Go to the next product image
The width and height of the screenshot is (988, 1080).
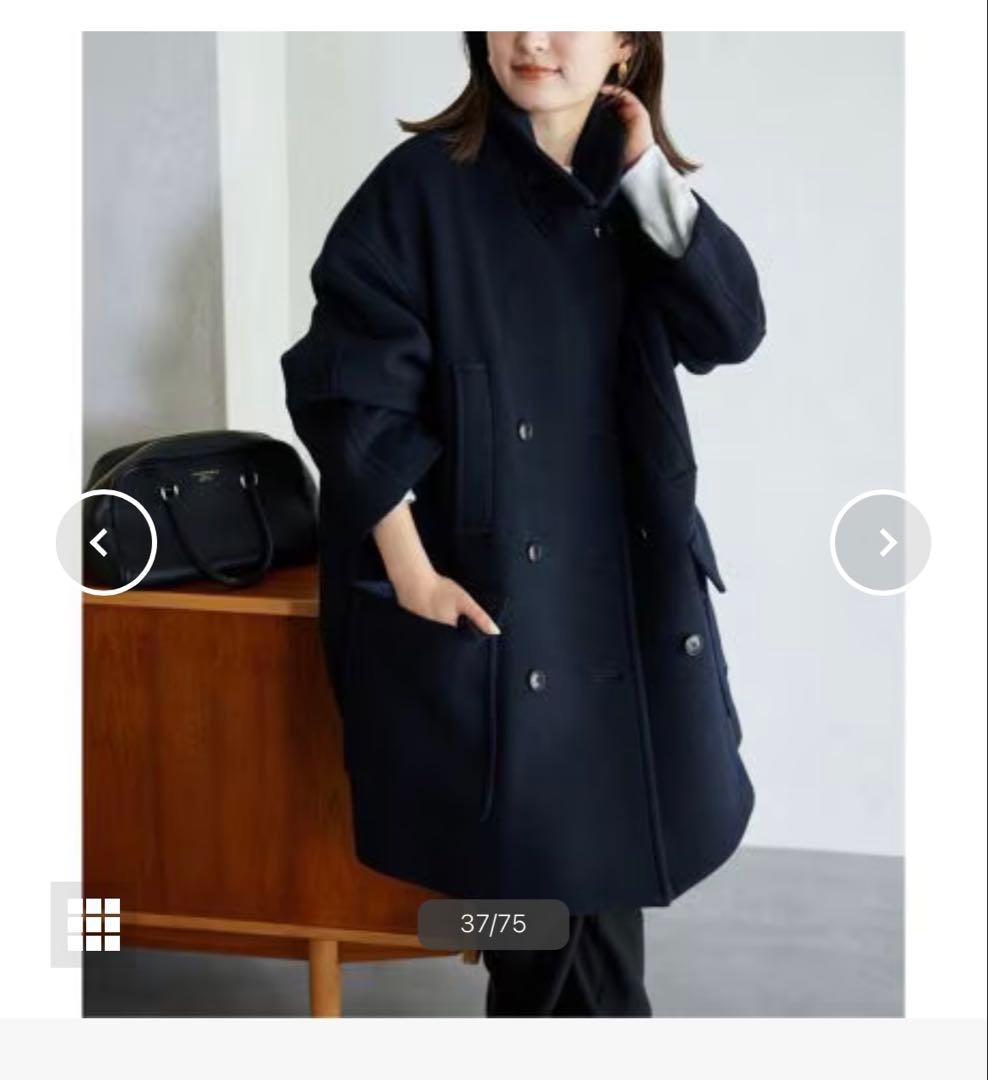coord(882,542)
